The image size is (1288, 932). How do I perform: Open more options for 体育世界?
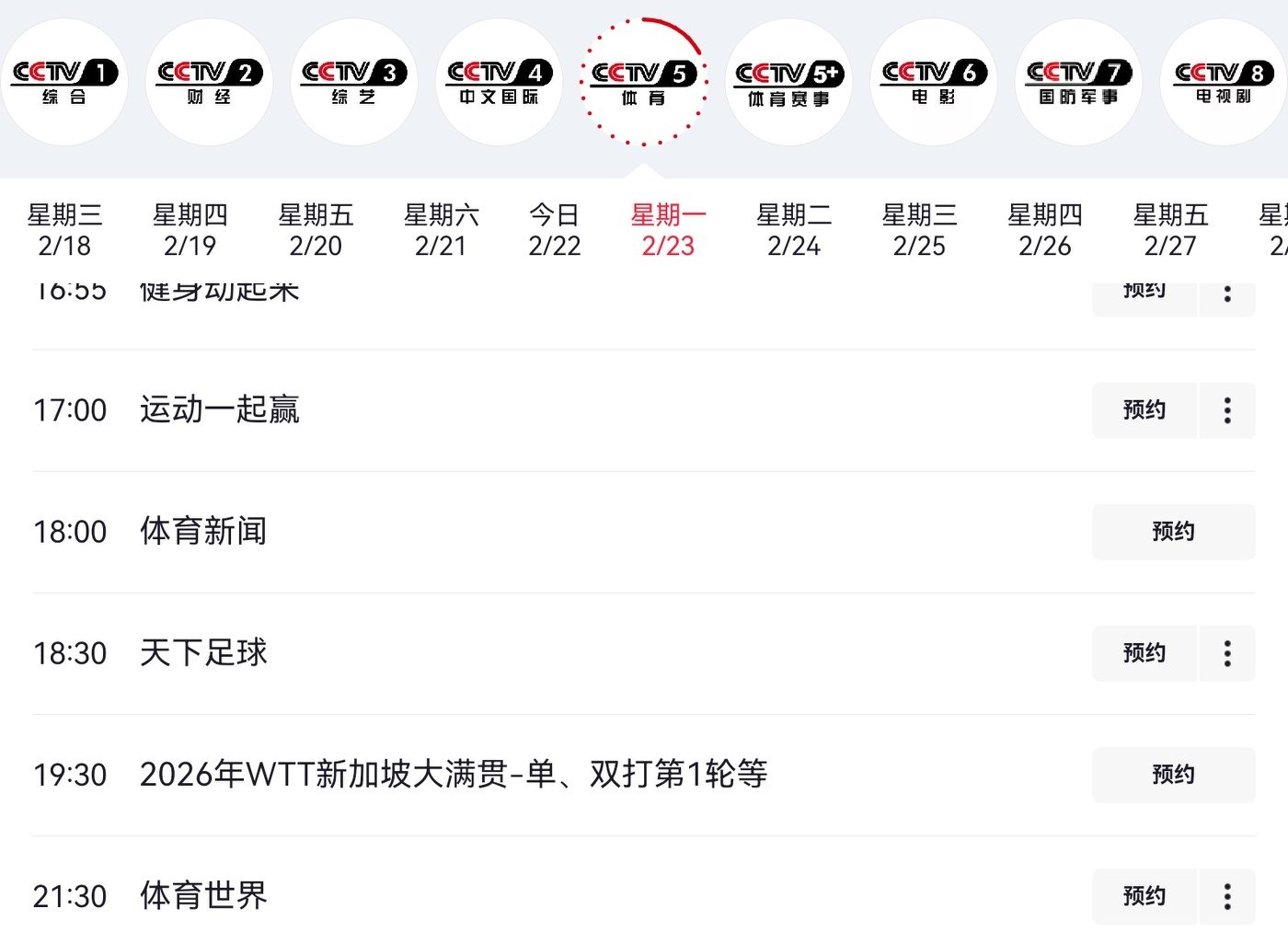tap(1227, 896)
